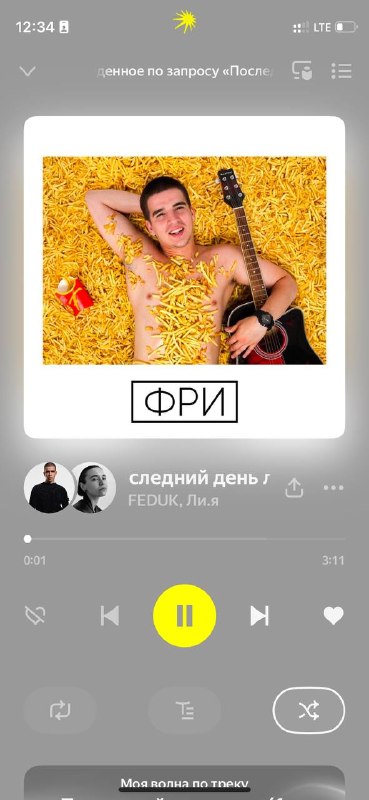The height and width of the screenshot is (800, 369).
Task: Open artists FEDUK, Ли.я
Action: (x=173, y=501)
